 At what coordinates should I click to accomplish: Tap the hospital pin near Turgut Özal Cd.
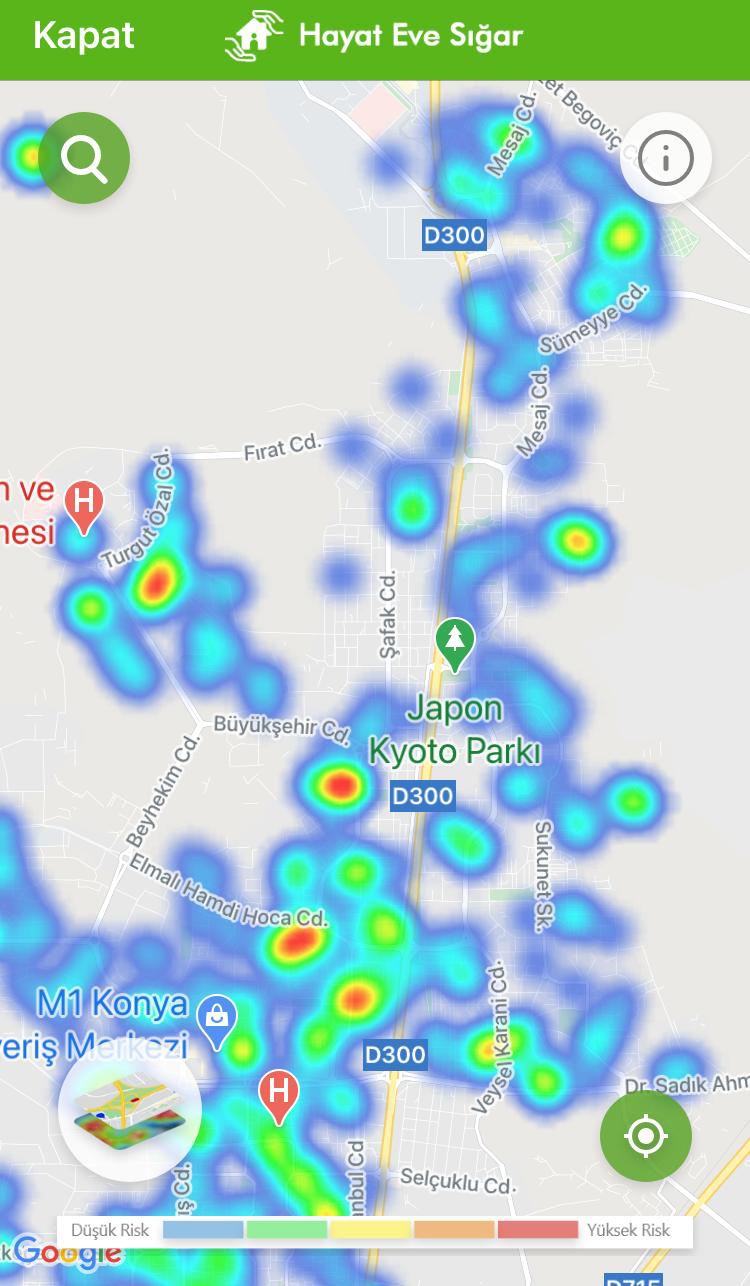(x=84, y=504)
